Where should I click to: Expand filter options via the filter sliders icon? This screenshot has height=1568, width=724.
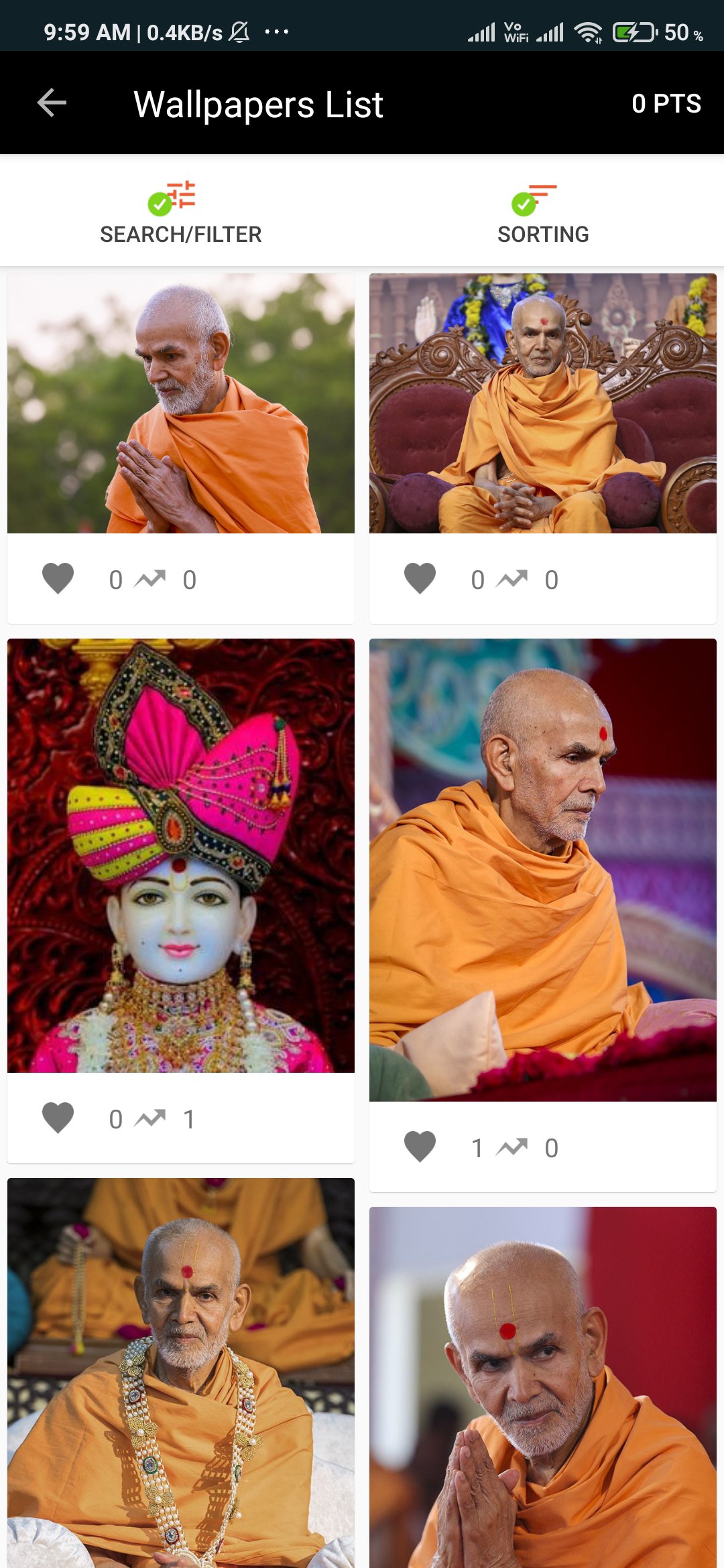pyautogui.click(x=181, y=194)
